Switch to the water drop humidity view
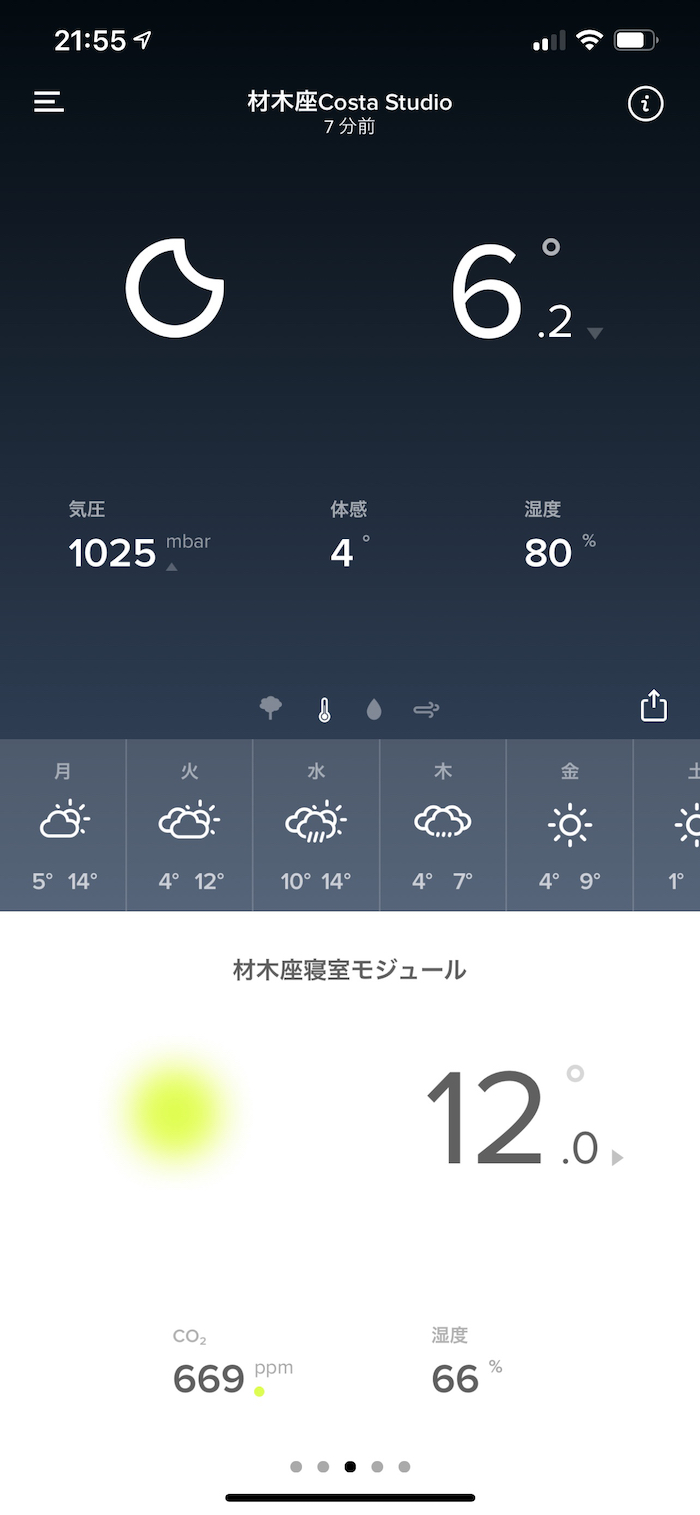The width and height of the screenshot is (700, 1515). click(x=374, y=710)
